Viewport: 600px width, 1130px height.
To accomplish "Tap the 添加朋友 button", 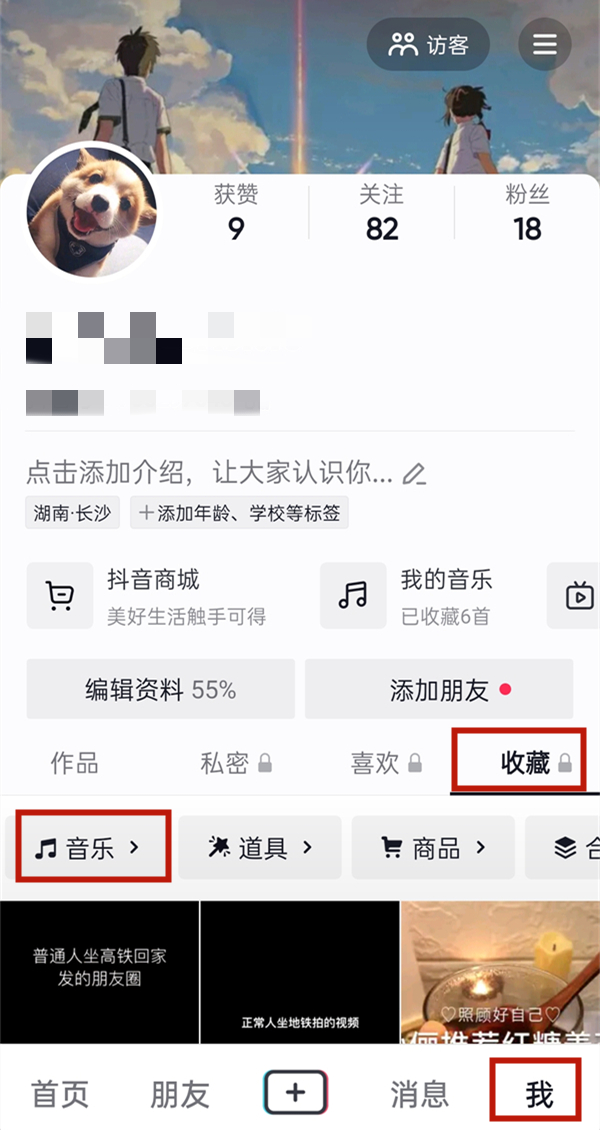I will [440, 689].
